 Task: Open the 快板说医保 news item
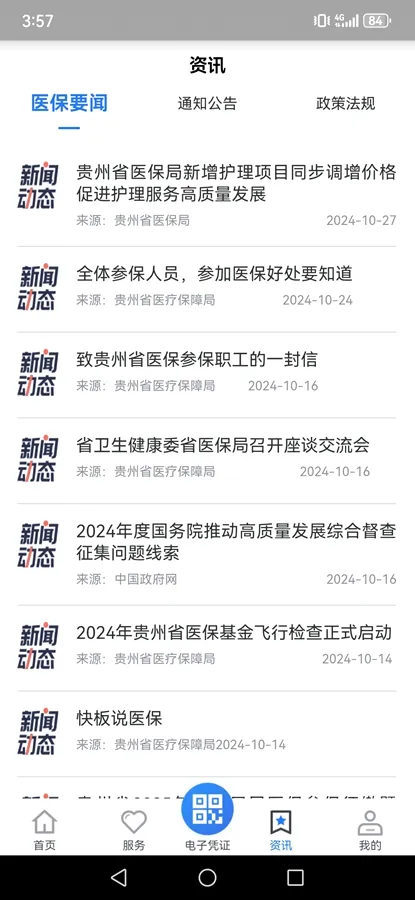(x=207, y=730)
